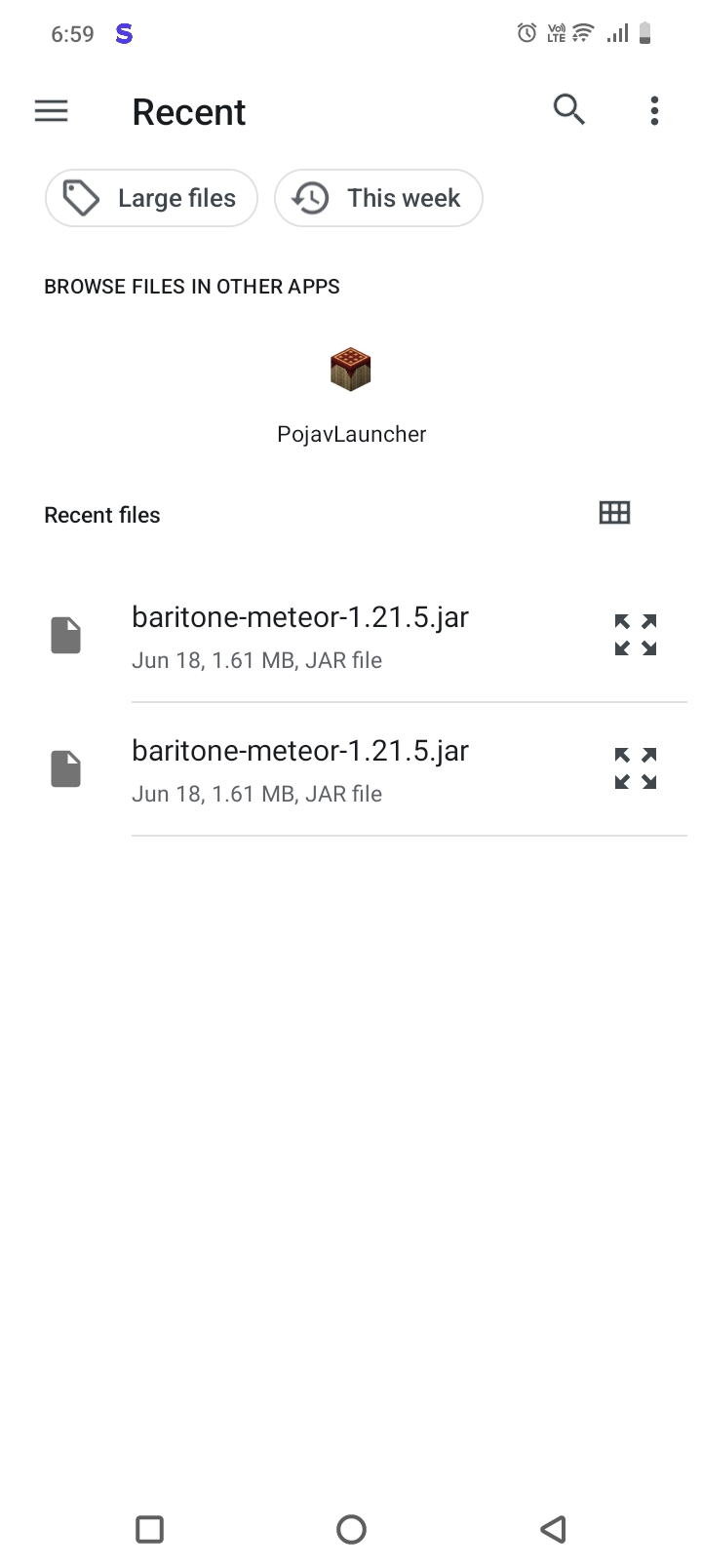Open the three-dot overflow menu

(x=654, y=111)
